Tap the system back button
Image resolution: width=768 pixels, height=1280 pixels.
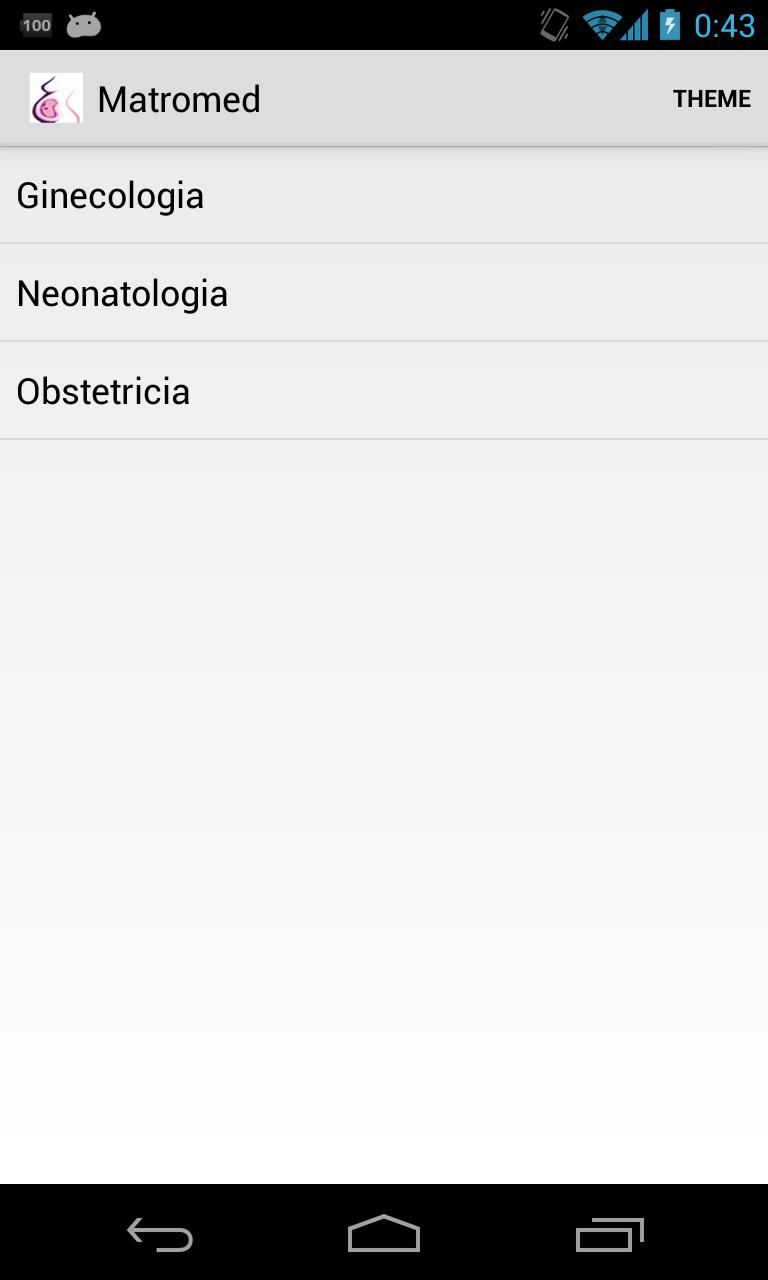pyautogui.click(x=160, y=1234)
